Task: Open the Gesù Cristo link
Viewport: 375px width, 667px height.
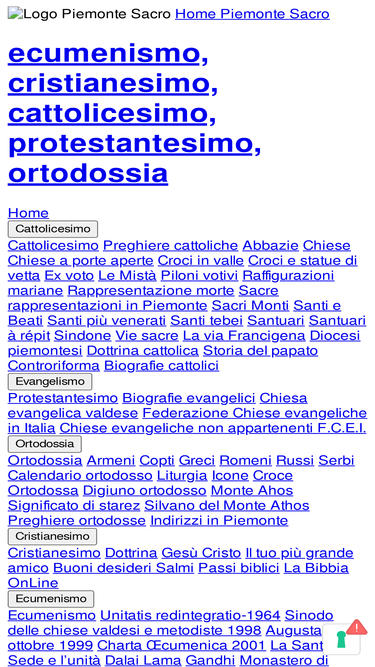Action: click(201, 553)
